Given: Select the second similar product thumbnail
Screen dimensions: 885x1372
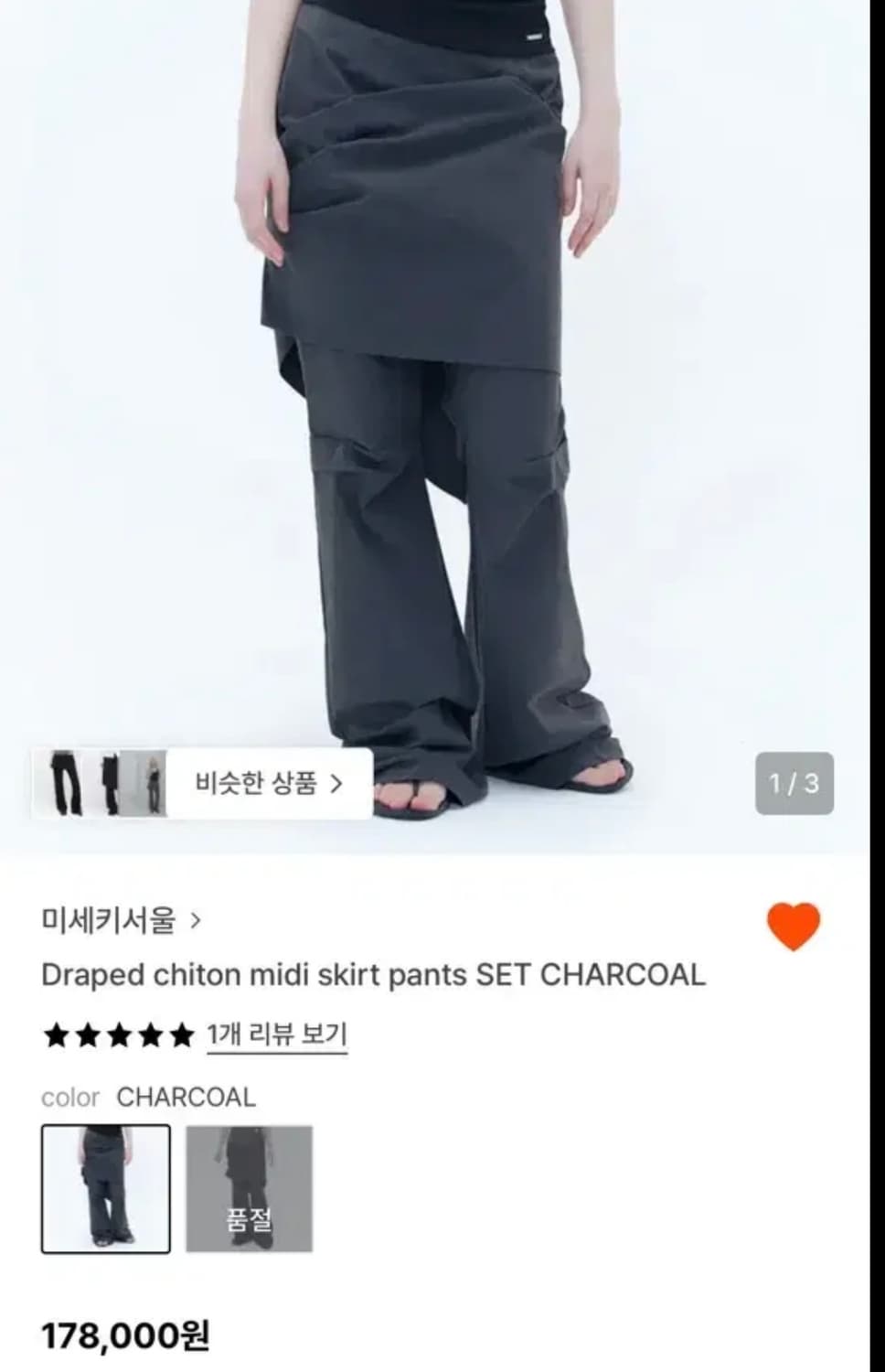Looking at the screenshot, I should coord(109,784).
